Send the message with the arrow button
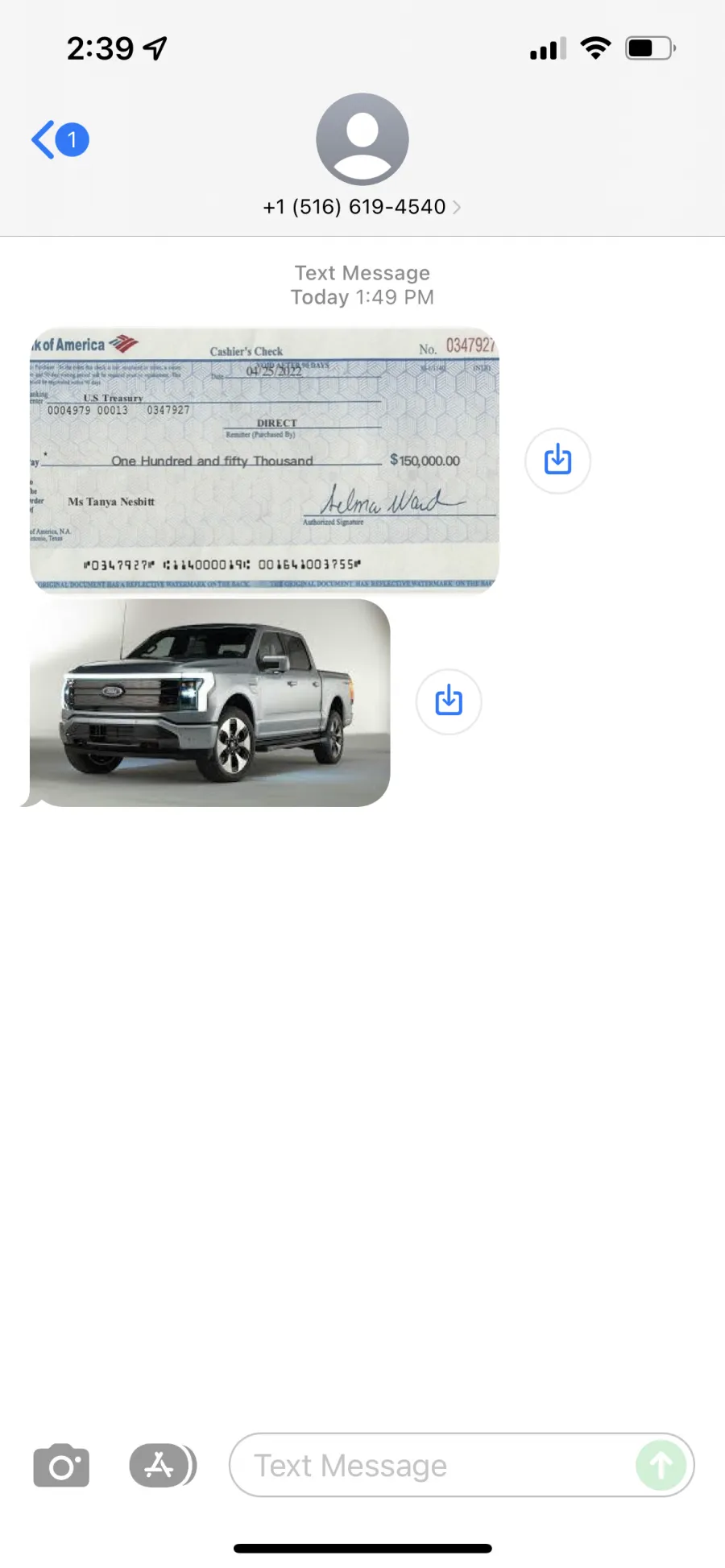The width and height of the screenshot is (725, 1568). 661,1465
